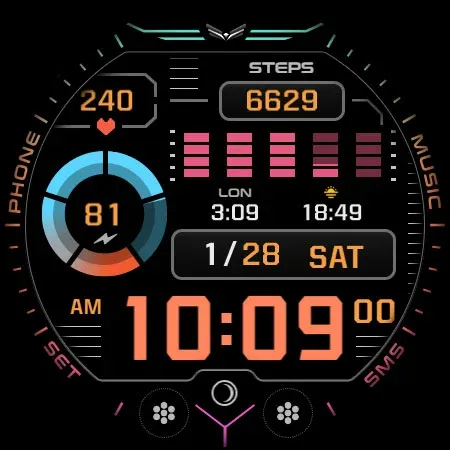
Task: Open the calendar from 1/28 SAT
Action: (x=283, y=254)
